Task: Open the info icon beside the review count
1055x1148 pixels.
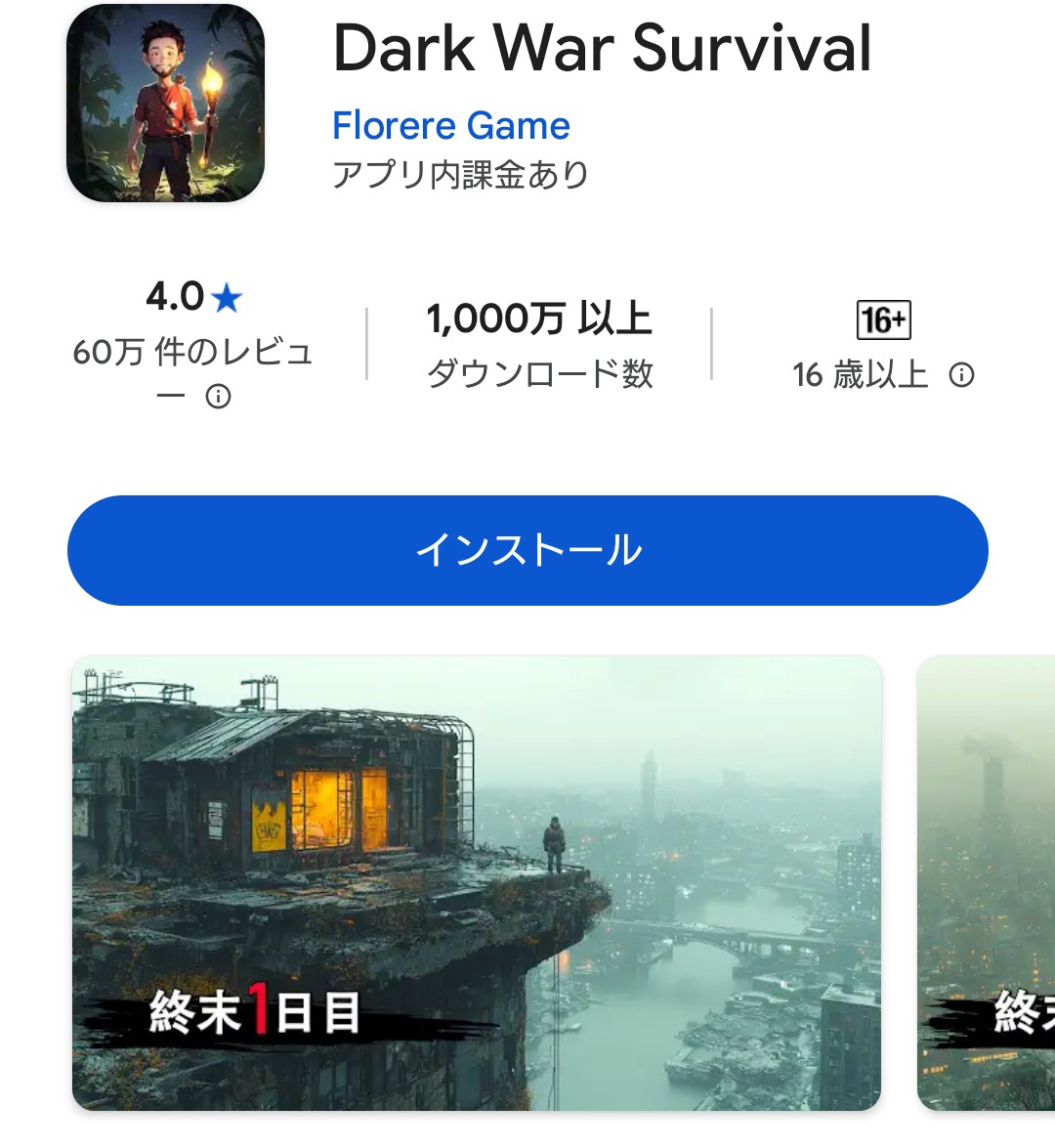Action: pos(219,396)
